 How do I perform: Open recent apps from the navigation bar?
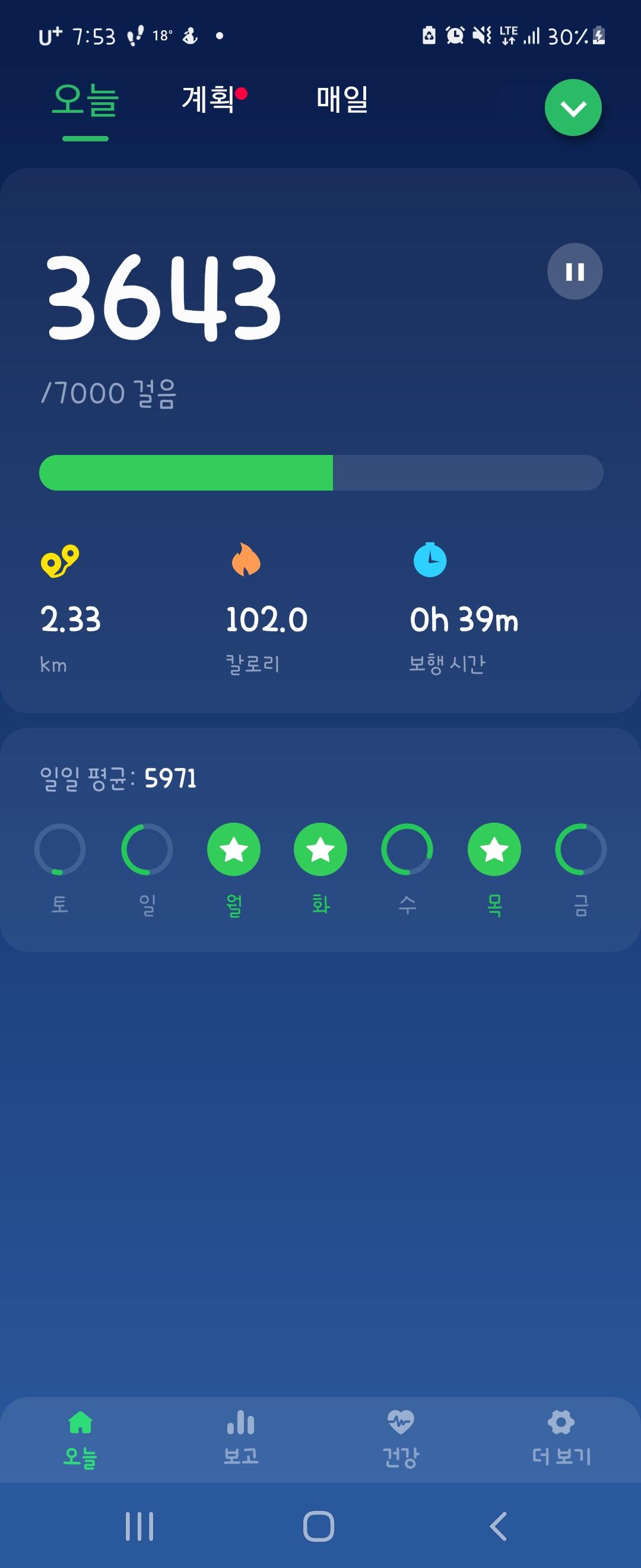(x=139, y=1526)
